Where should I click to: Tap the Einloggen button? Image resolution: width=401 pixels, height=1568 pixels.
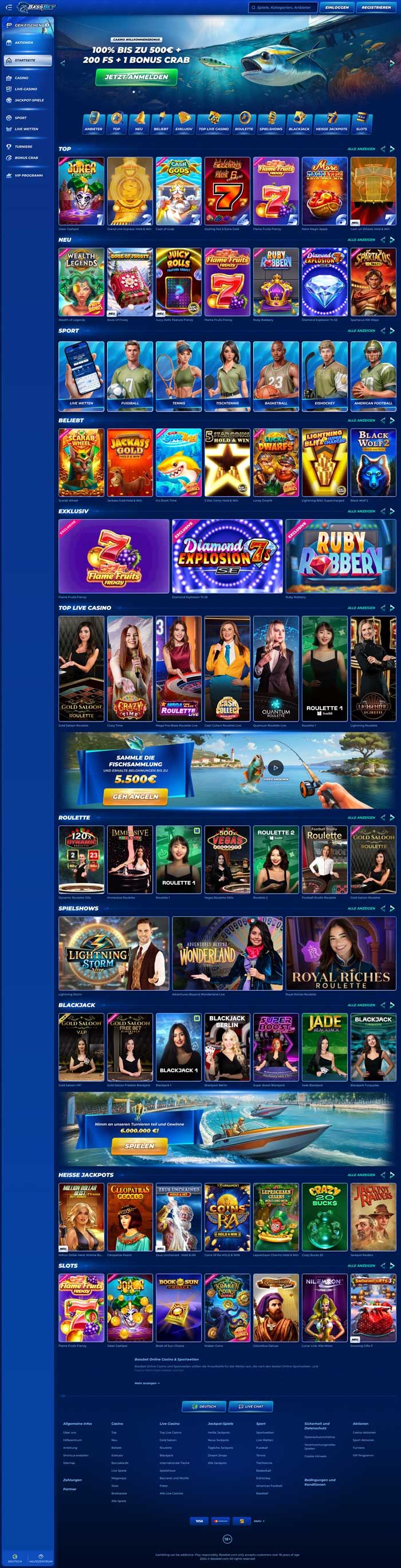click(336, 7)
